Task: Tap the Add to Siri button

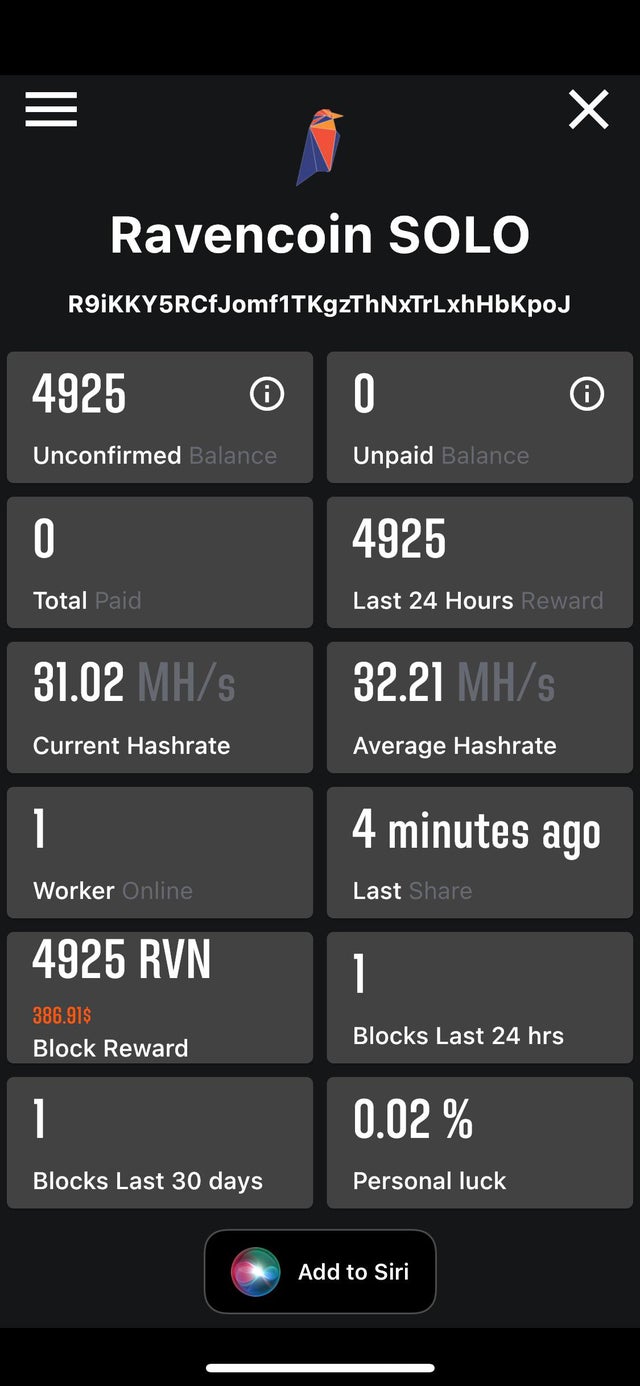Action: [320, 1271]
